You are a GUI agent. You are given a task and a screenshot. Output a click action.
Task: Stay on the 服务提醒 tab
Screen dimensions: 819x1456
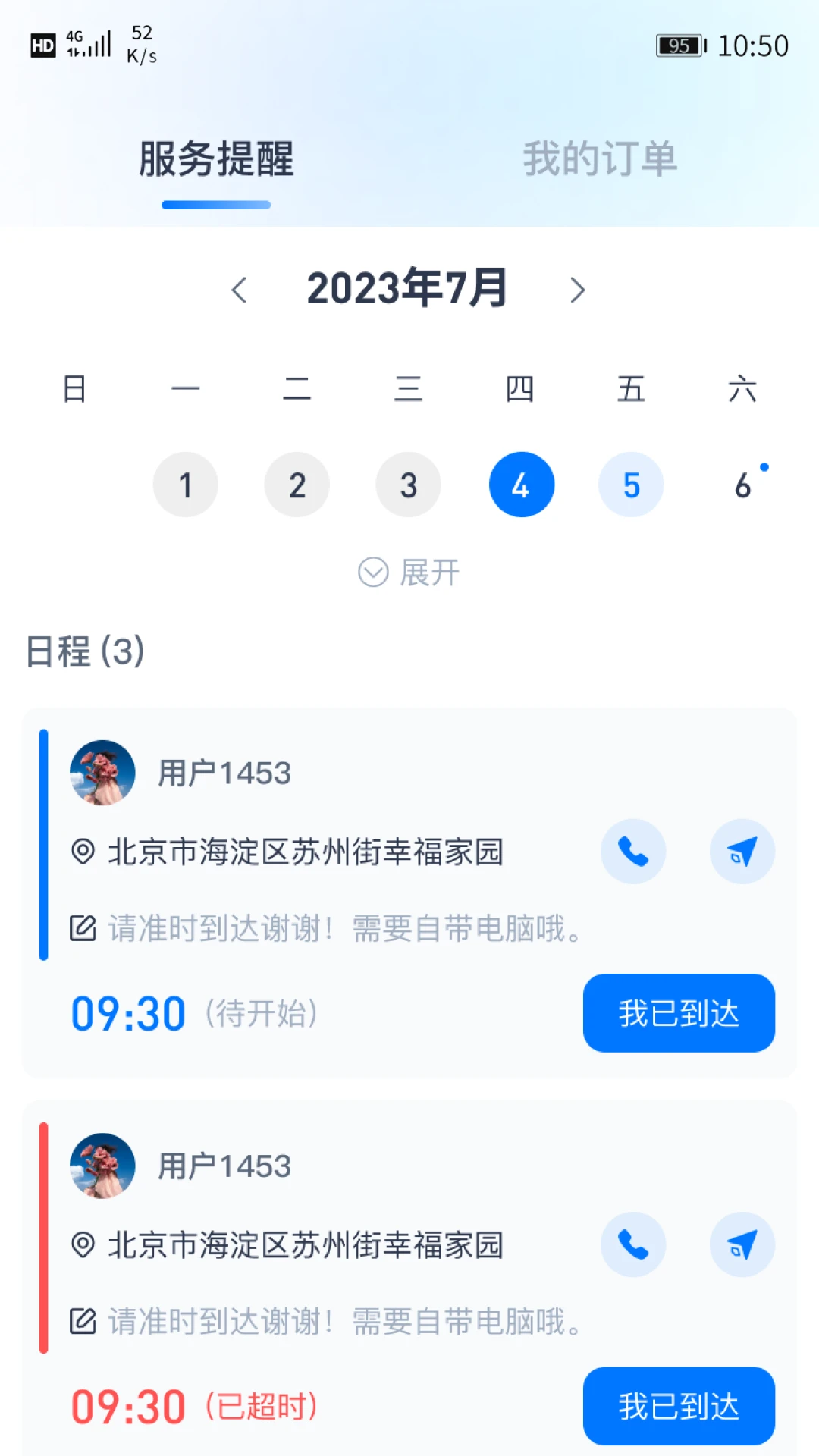coord(218,159)
